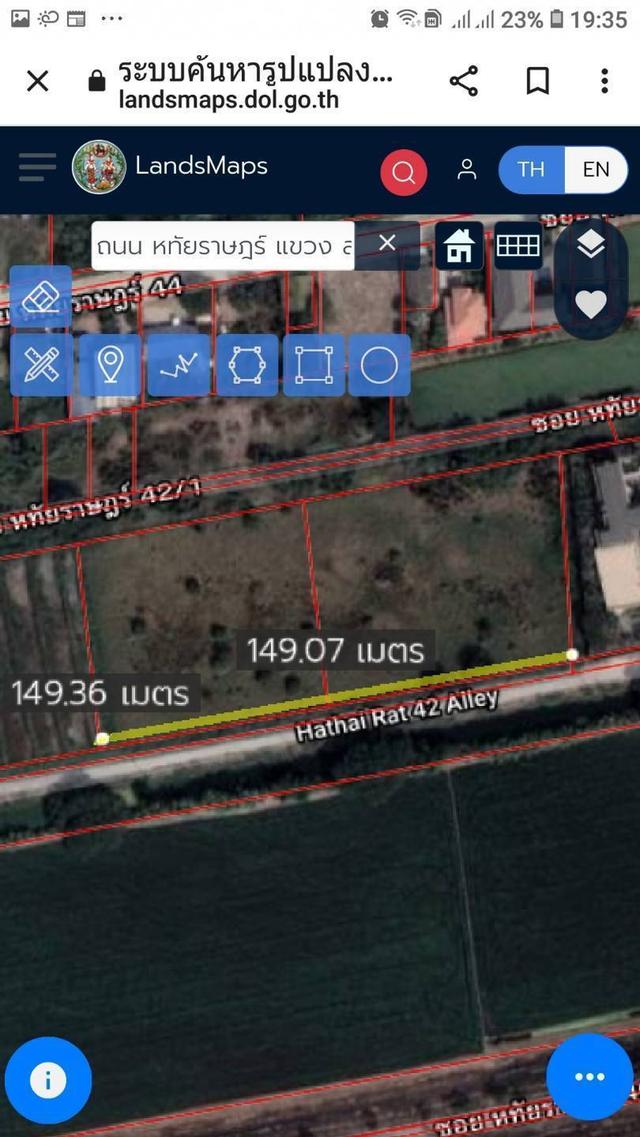Tap the heart favorites button
Image resolution: width=640 pixels, height=1137 pixels.
coord(591,305)
